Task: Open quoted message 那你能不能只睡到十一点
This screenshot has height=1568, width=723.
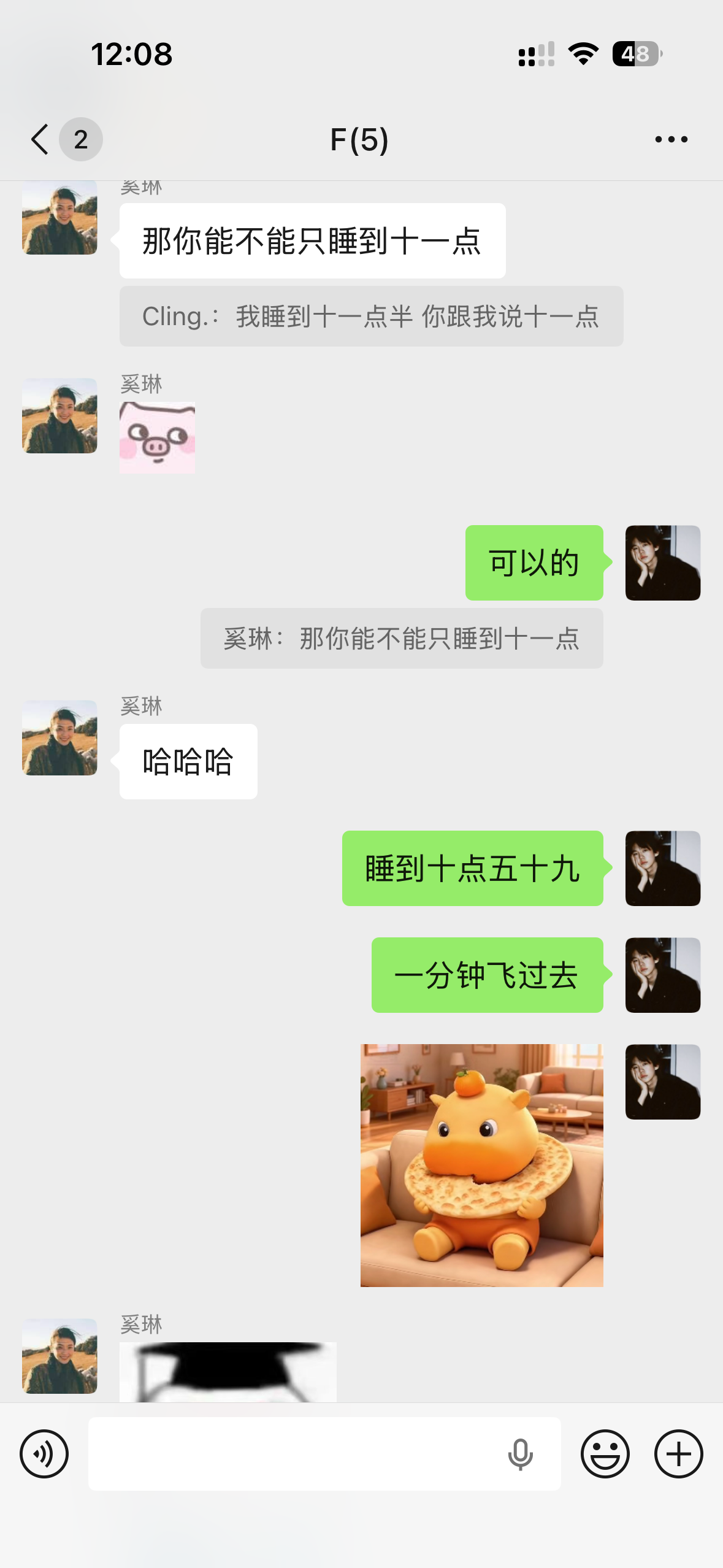Action: 402,639
